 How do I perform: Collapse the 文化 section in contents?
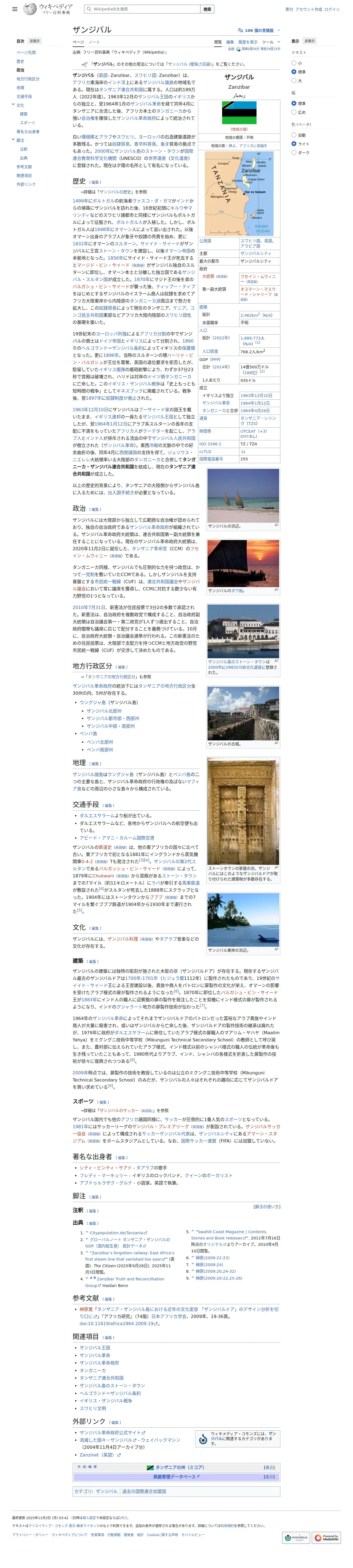click(13, 105)
